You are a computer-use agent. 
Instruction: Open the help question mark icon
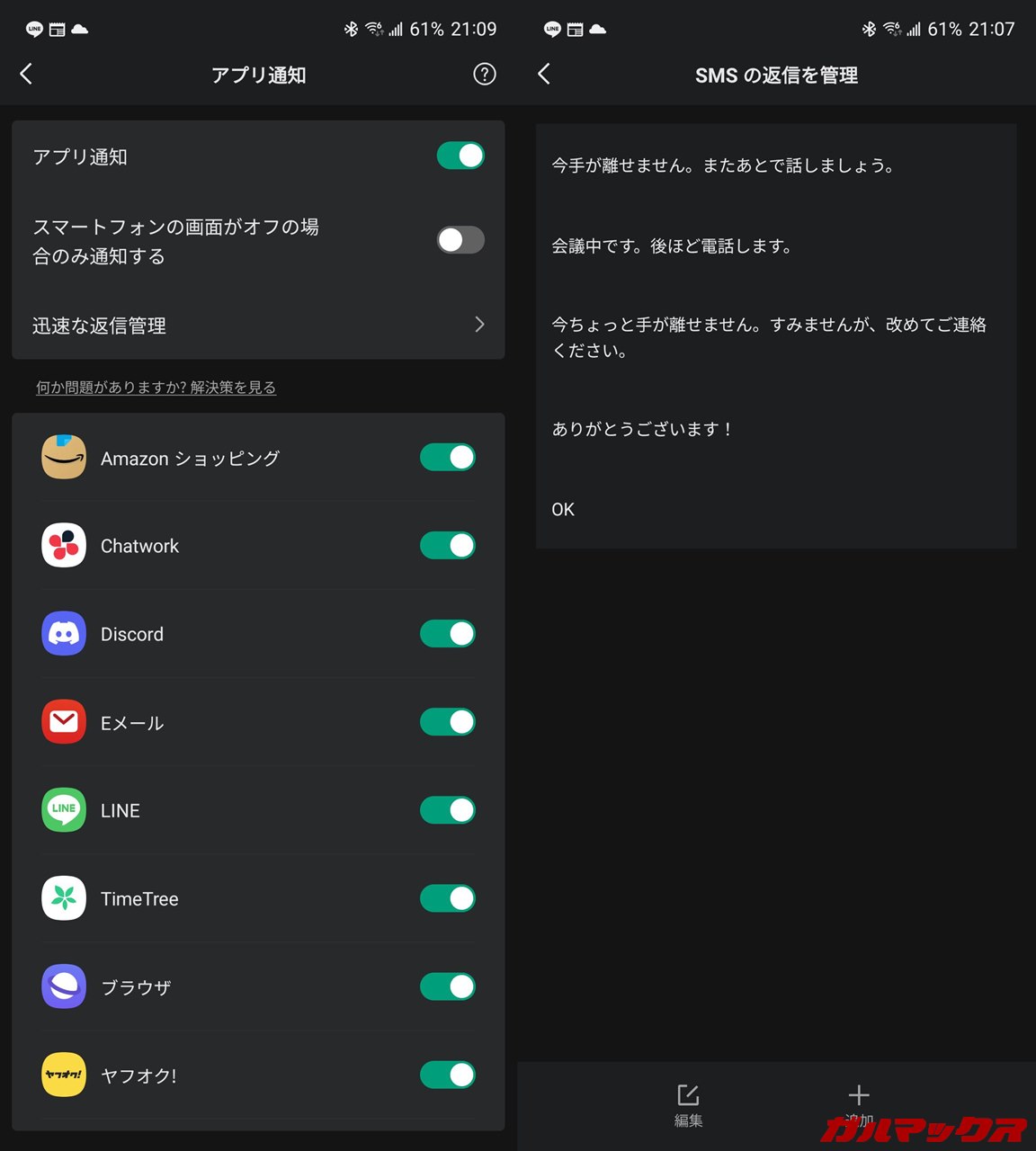coord(484,75)
